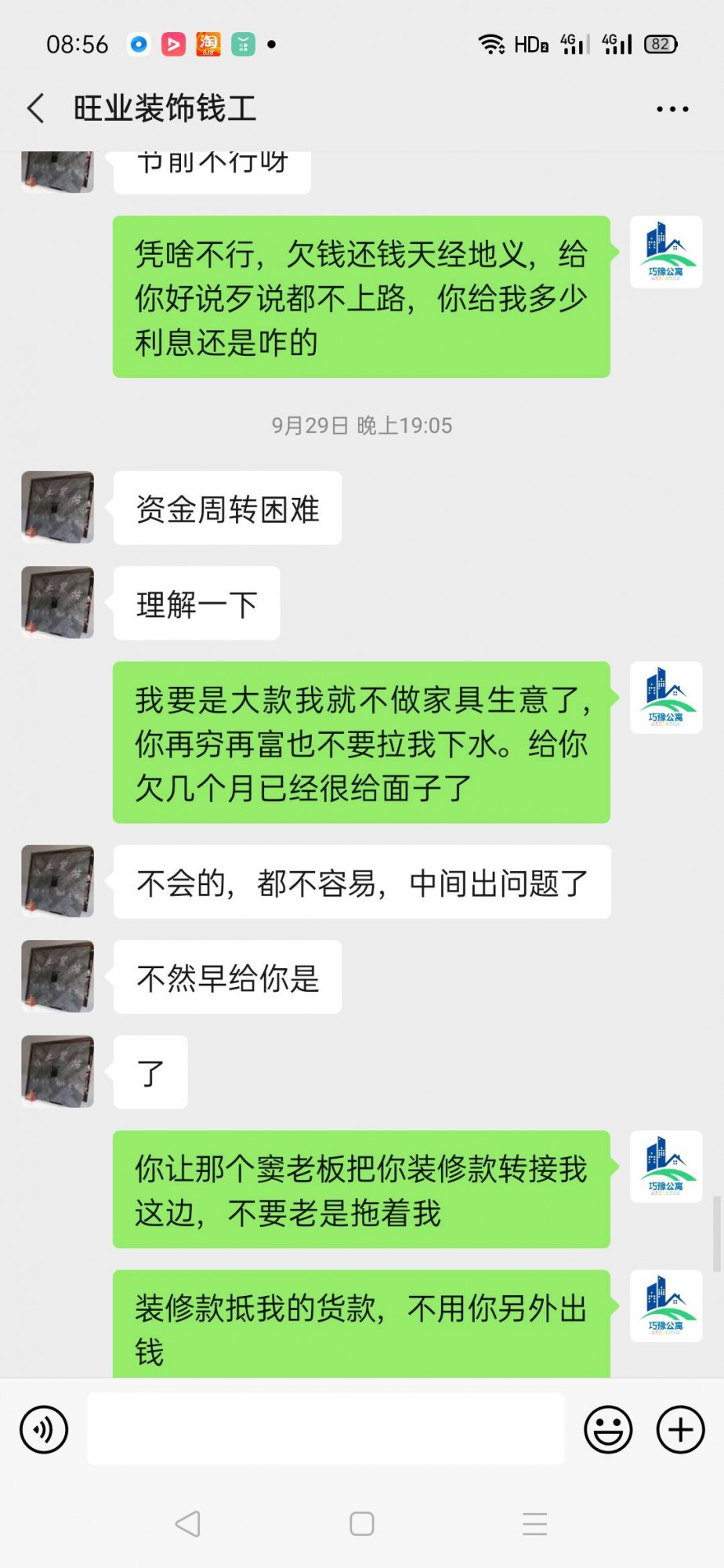Open the three-dot chat info menu
Image resolution: width=724 pixels, height=1568 pixels.
[x=672, y=109]
